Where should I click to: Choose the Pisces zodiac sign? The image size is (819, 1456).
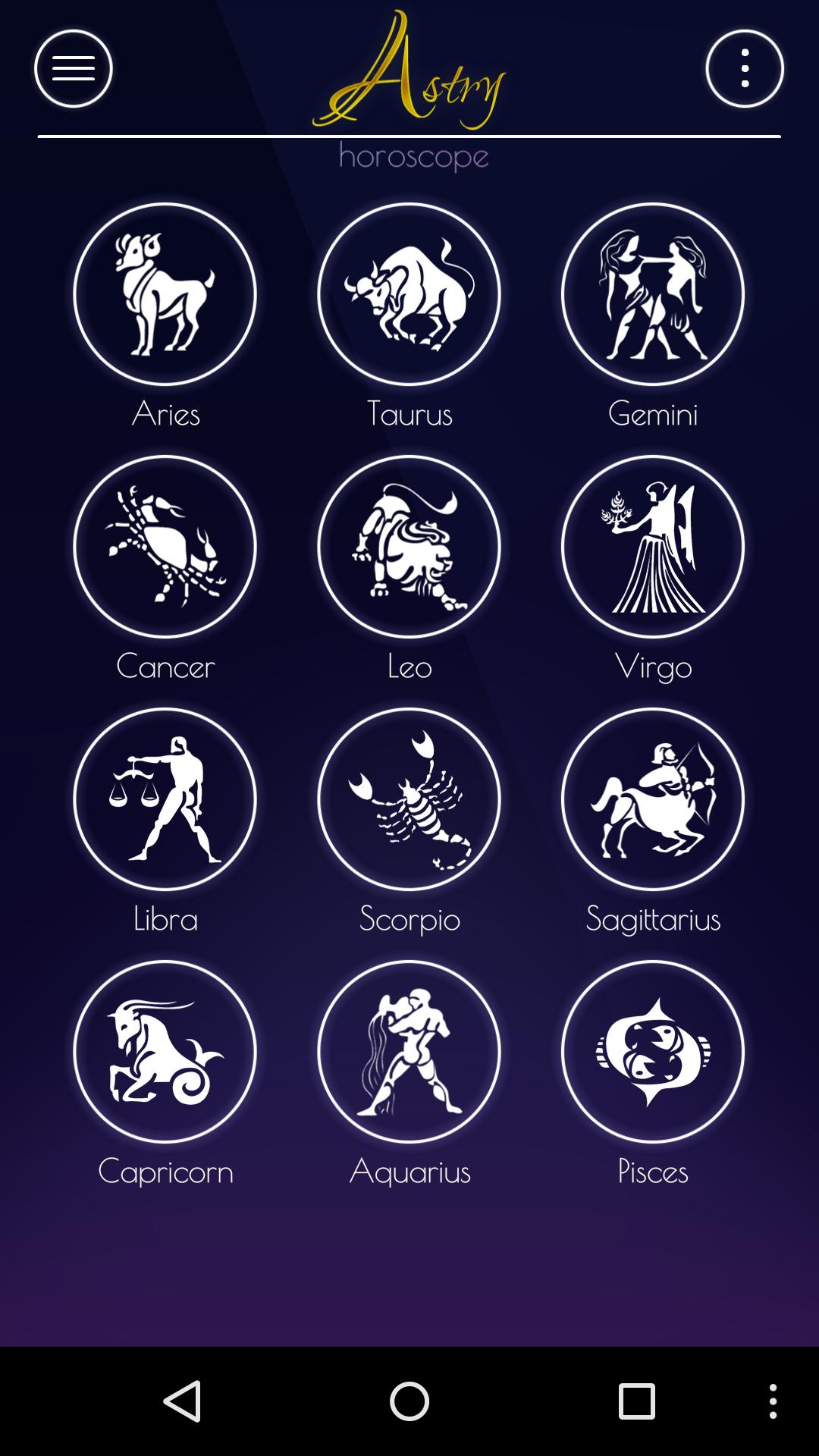(652, 1052)
